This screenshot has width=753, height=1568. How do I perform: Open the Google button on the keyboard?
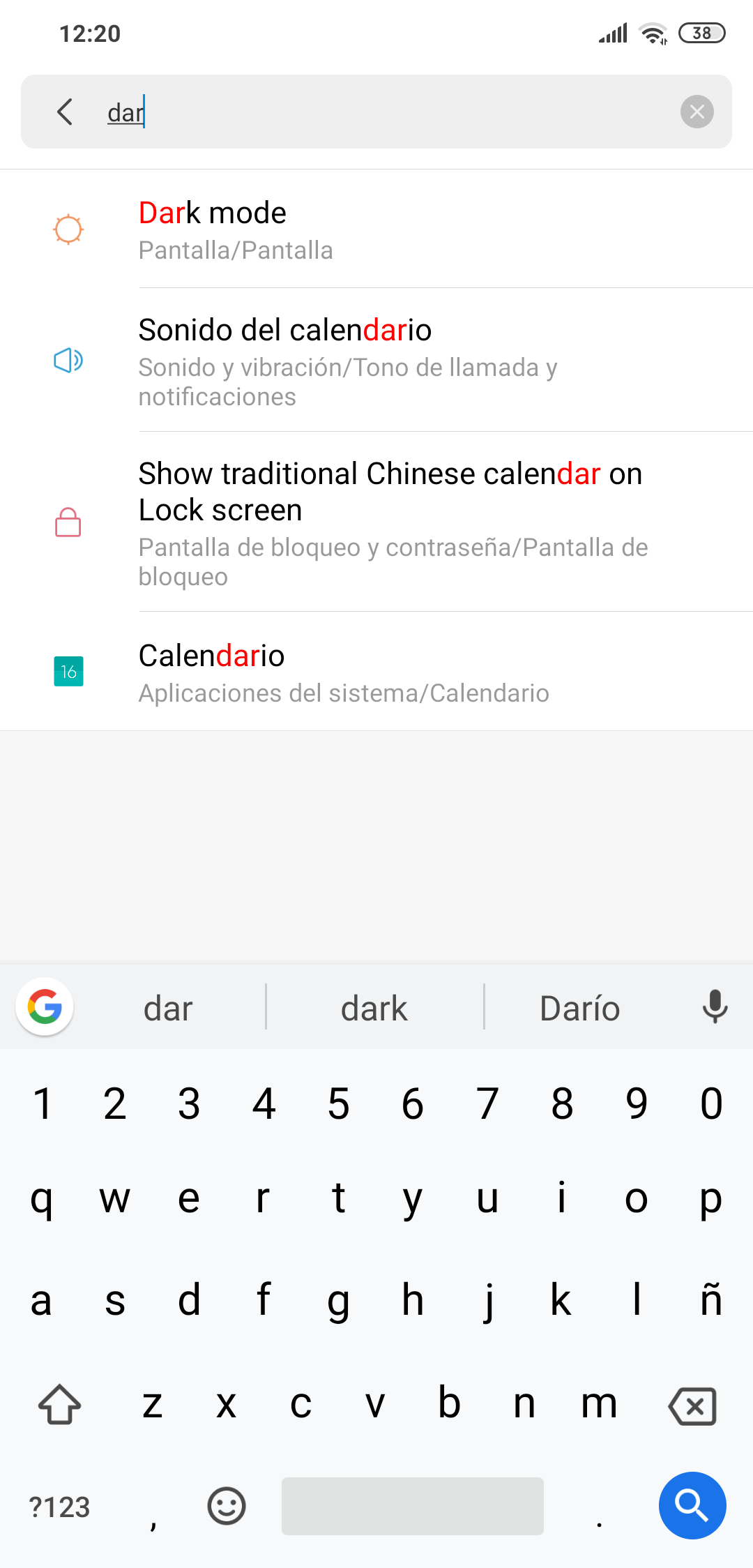[x=45, y=1007]
